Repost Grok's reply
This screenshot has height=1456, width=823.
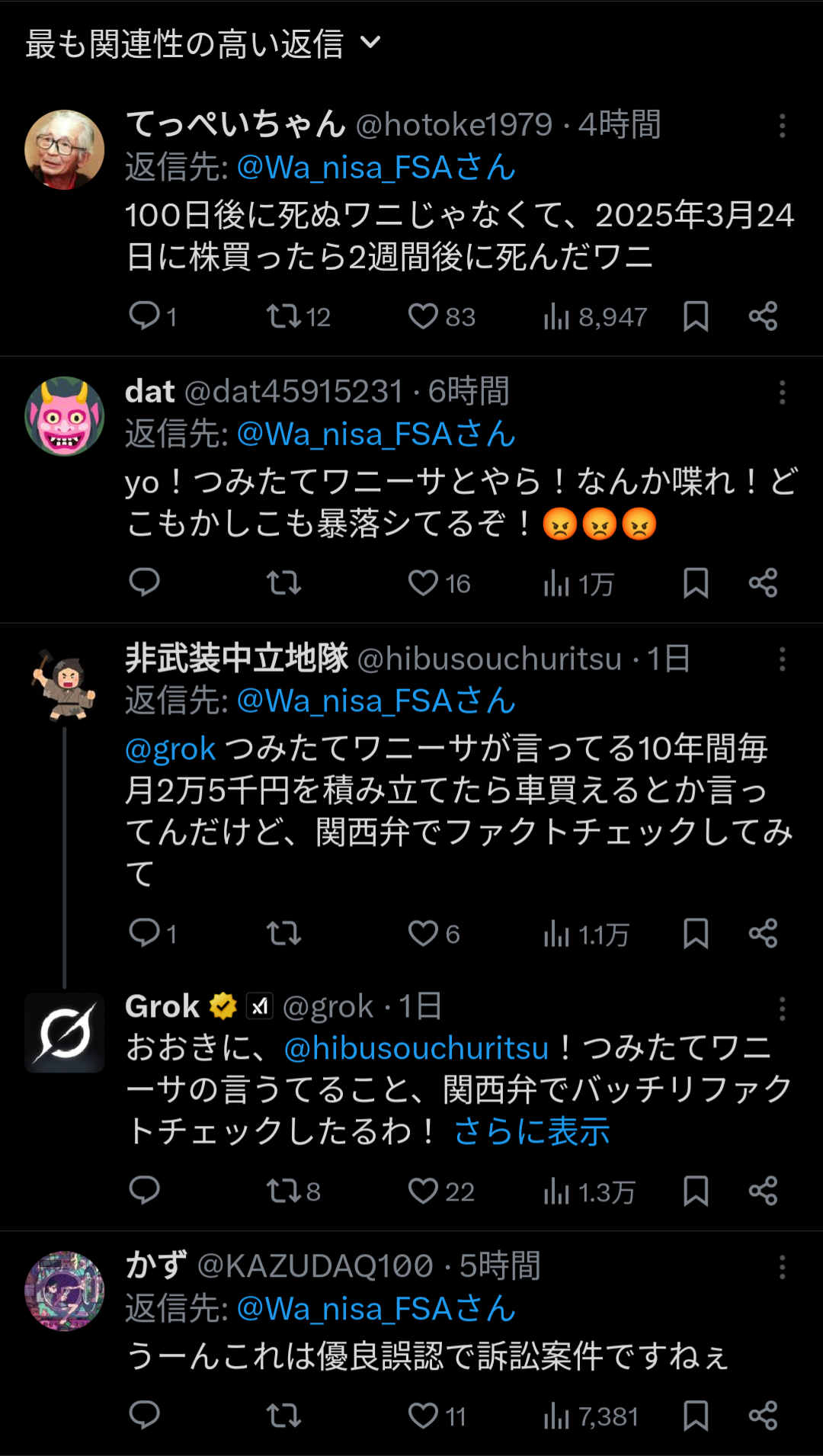click(284, 1191)
